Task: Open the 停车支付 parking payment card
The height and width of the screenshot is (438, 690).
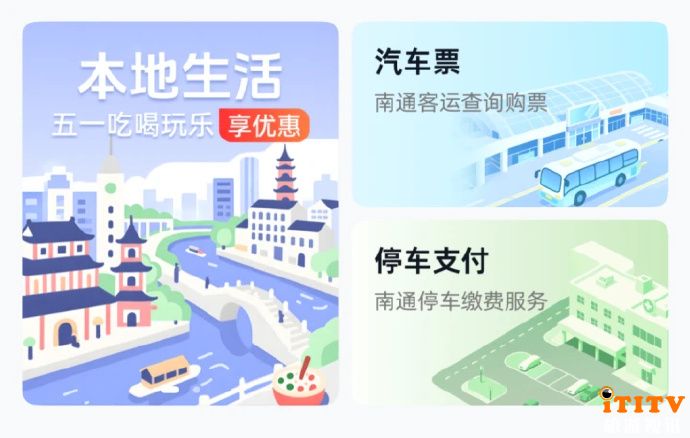Action: [510, 313]
